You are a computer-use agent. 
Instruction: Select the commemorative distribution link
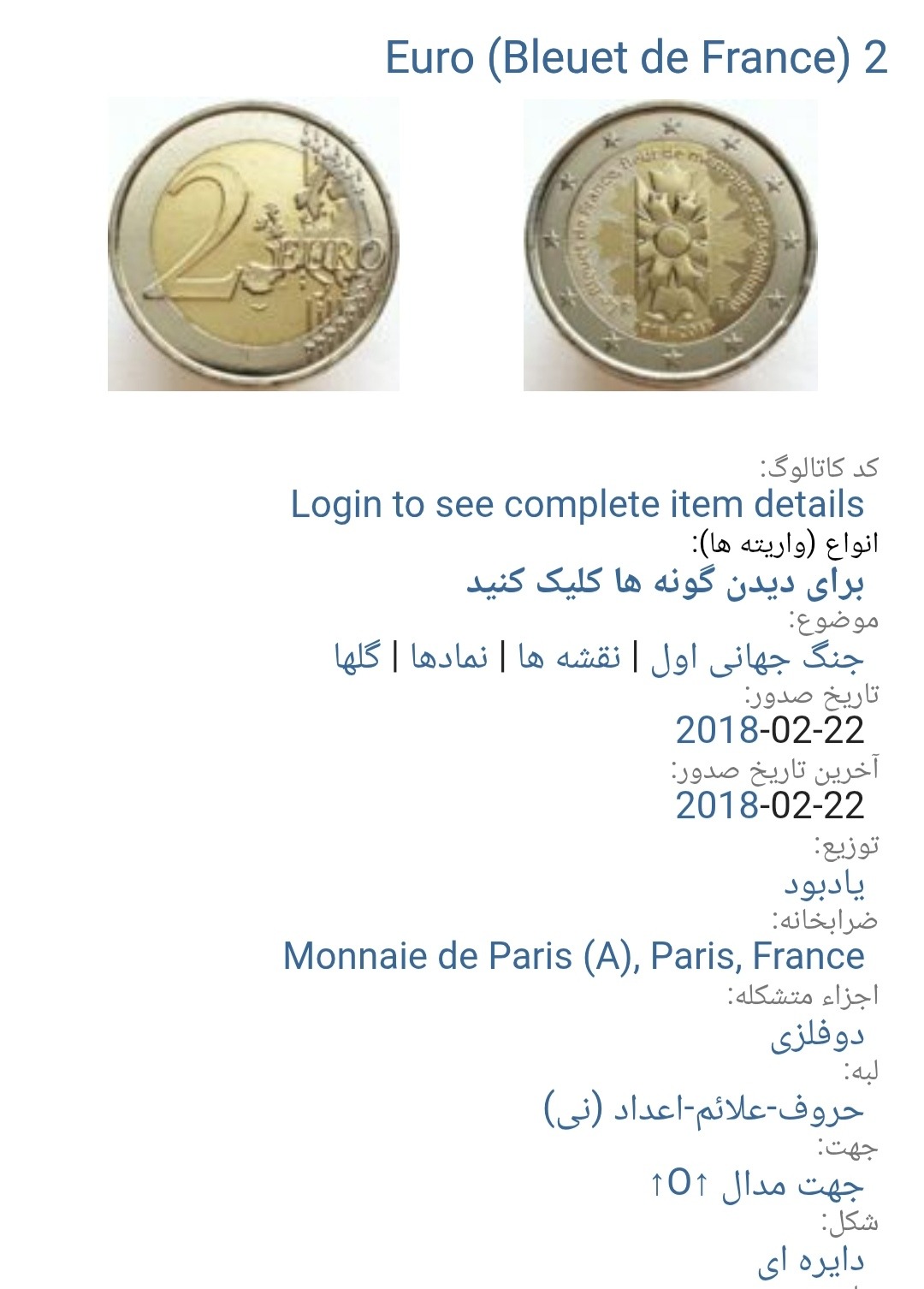click(824, 883)
